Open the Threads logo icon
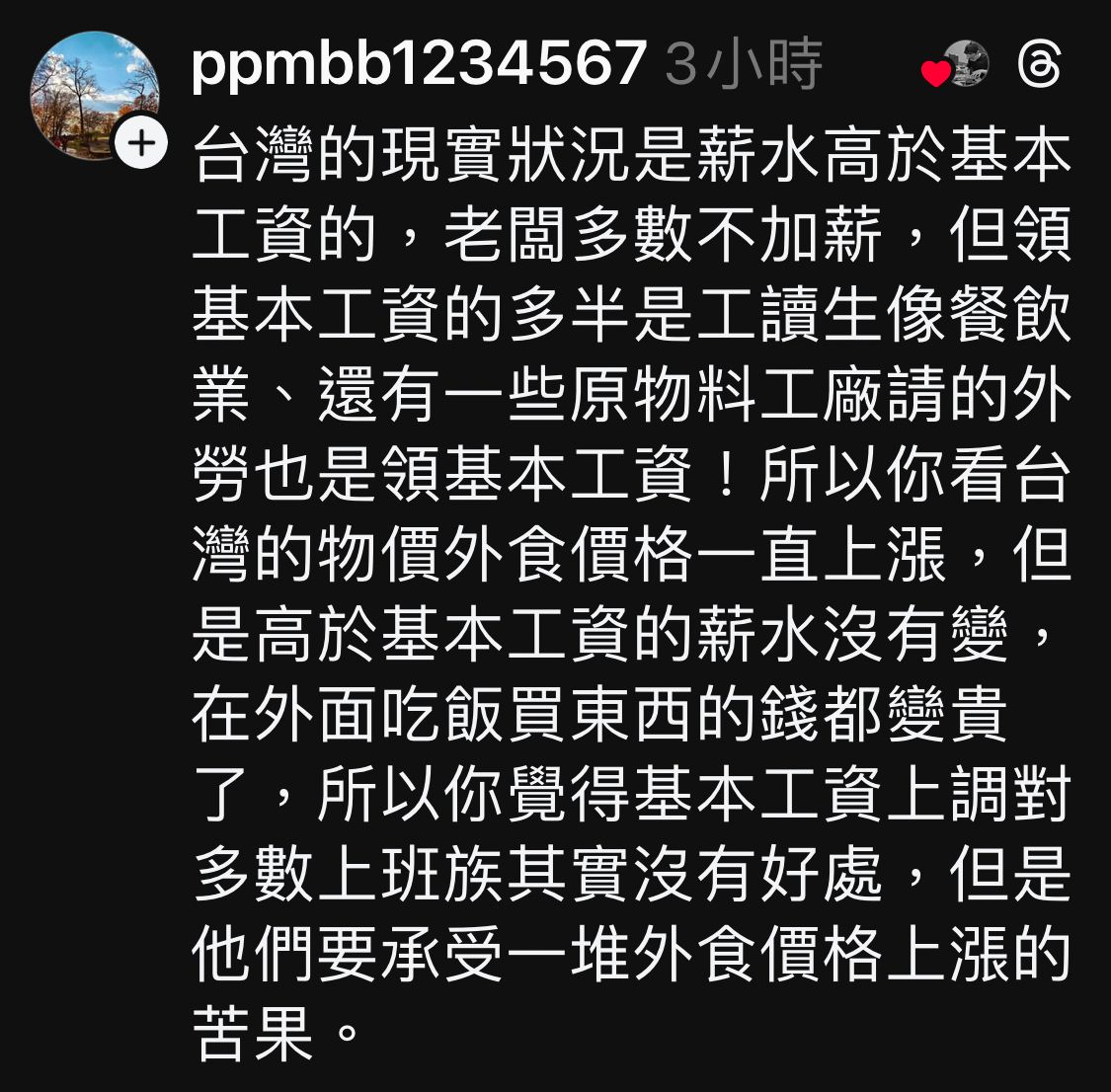 pyautogui.click(x=1040, y=65)
